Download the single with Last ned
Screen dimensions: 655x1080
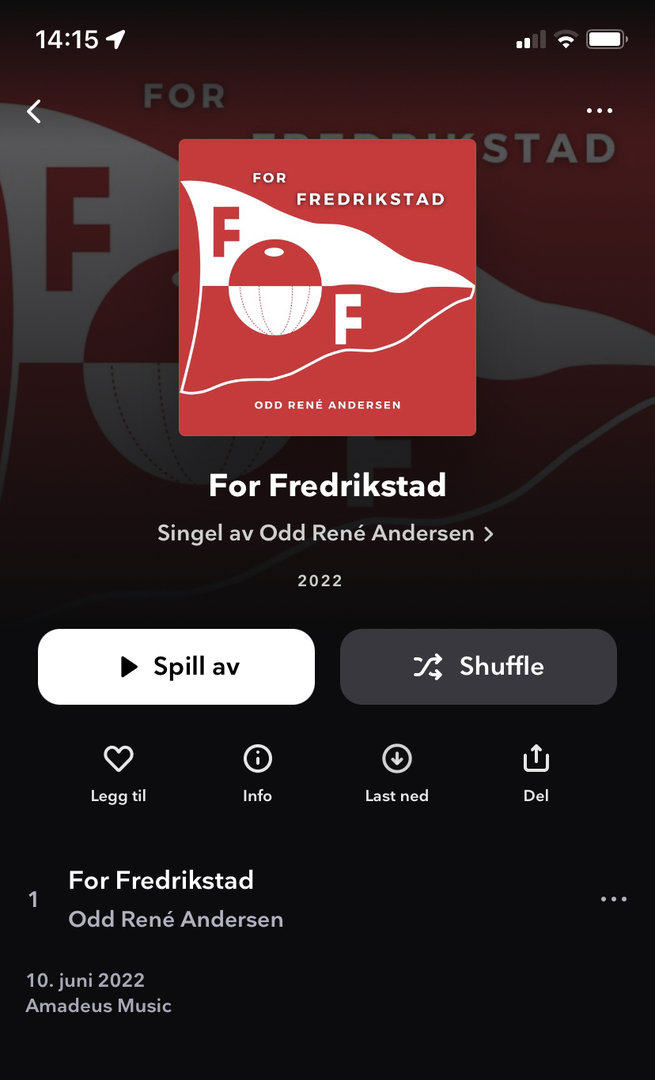(397, 772)
